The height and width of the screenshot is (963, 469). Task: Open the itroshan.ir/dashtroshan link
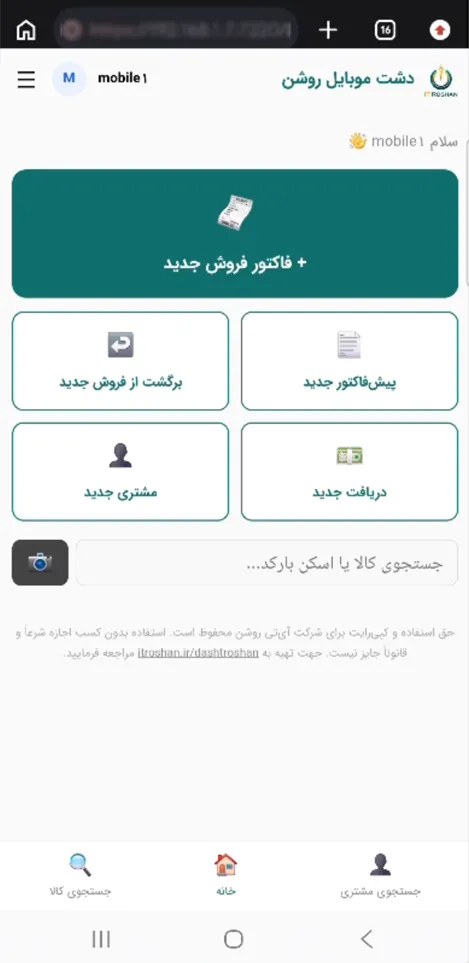(198, 653)
